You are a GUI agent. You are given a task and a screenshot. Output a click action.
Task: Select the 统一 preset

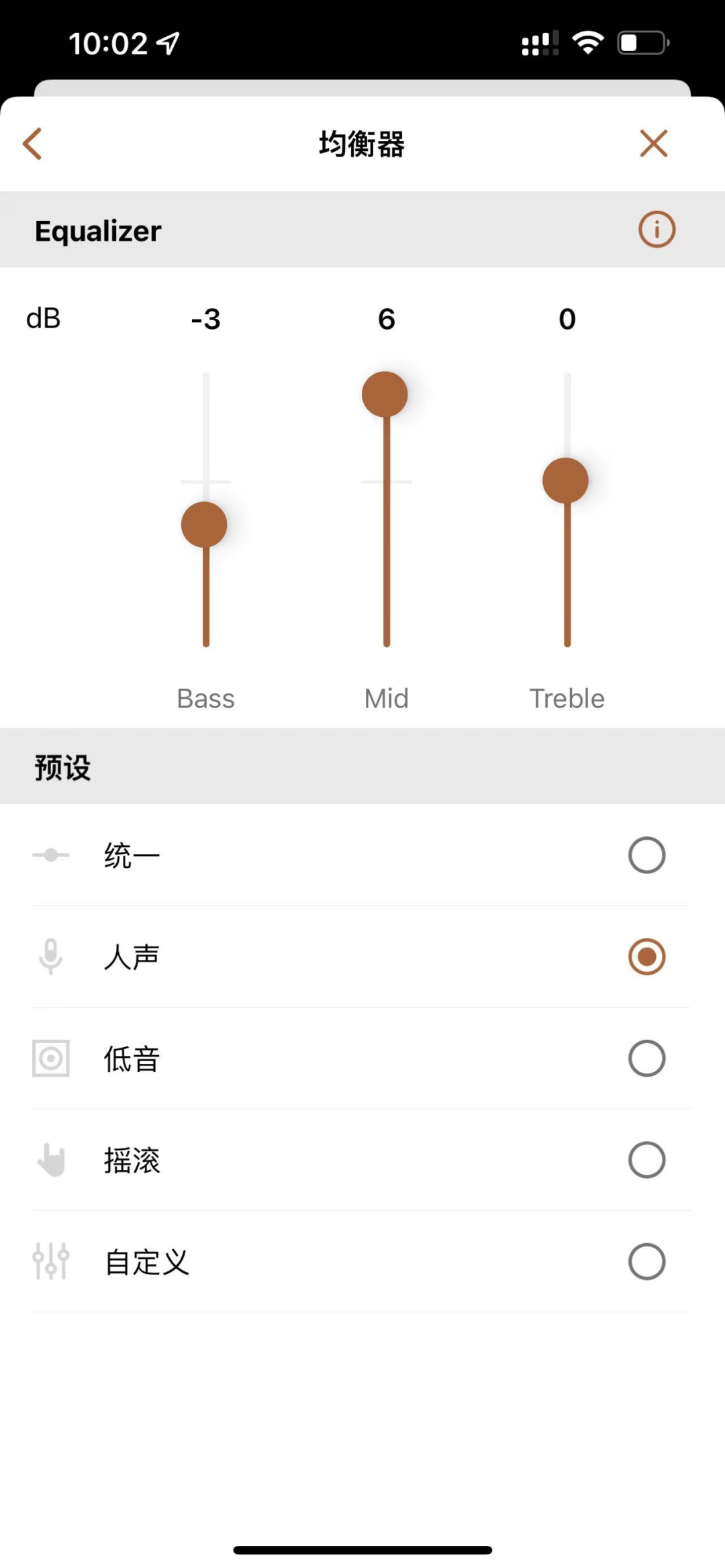coord(646,855)
